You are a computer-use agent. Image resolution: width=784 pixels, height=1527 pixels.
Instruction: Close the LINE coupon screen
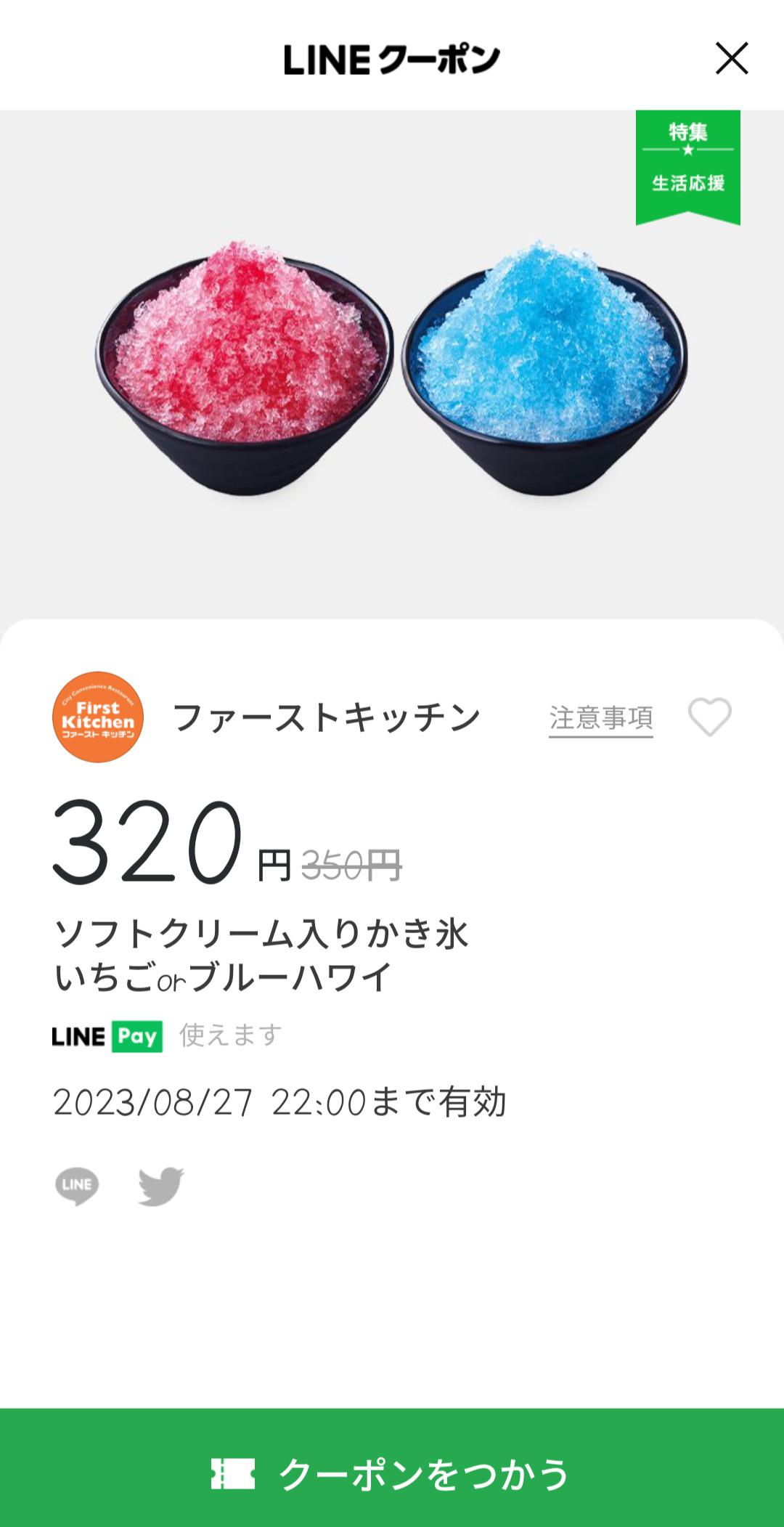coord(731,58)
